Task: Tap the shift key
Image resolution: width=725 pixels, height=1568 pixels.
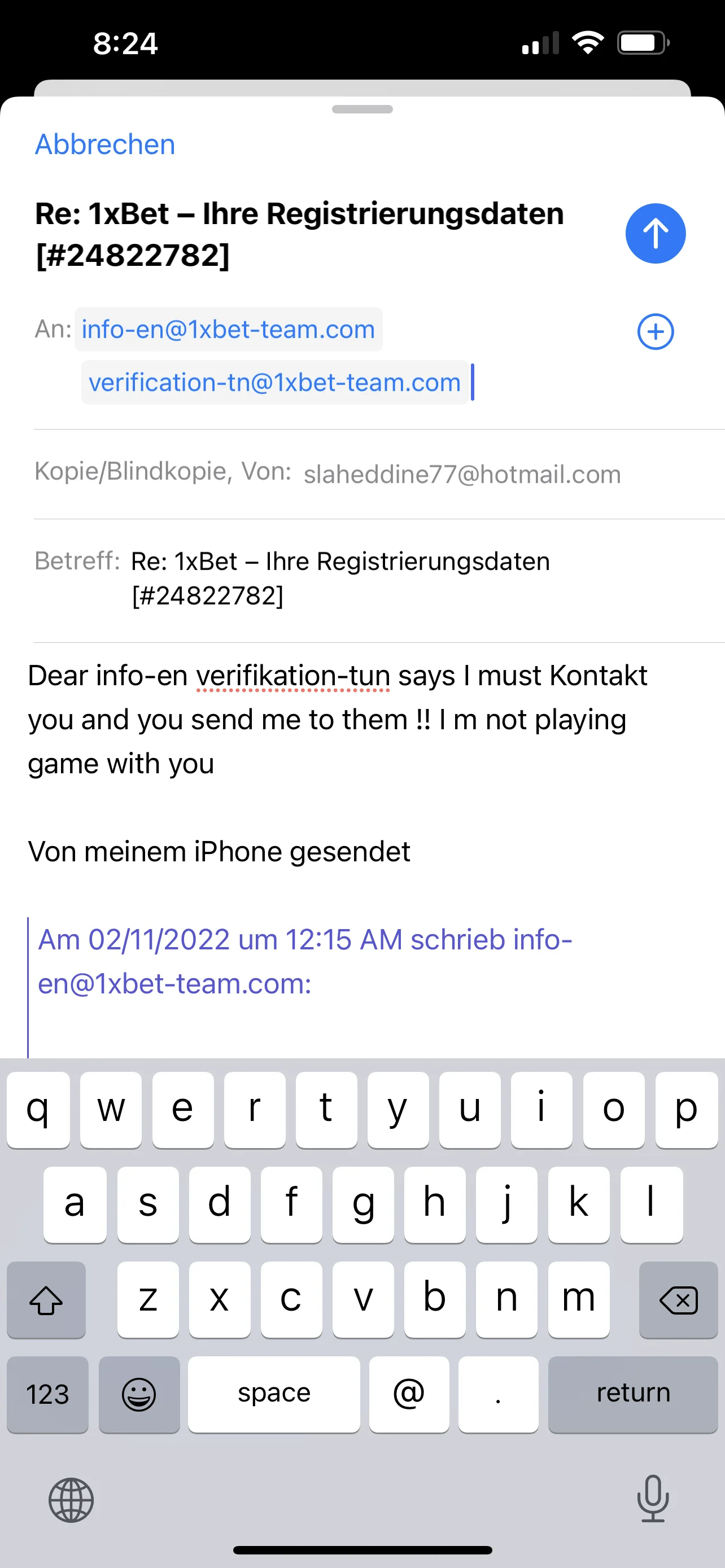Action: coord(46,1299)
